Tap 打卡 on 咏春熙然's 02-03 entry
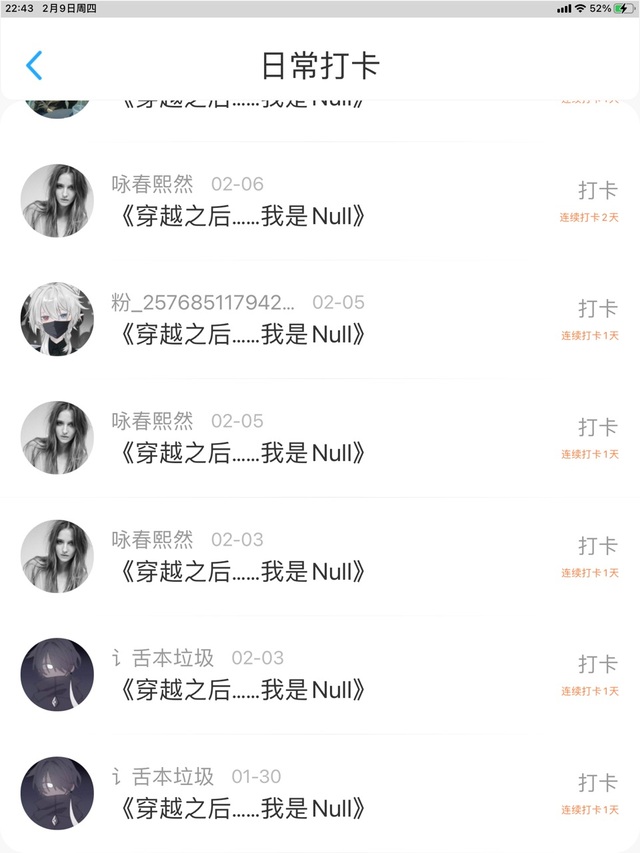This screenshot has height=853, width=640. coord(598,546)
